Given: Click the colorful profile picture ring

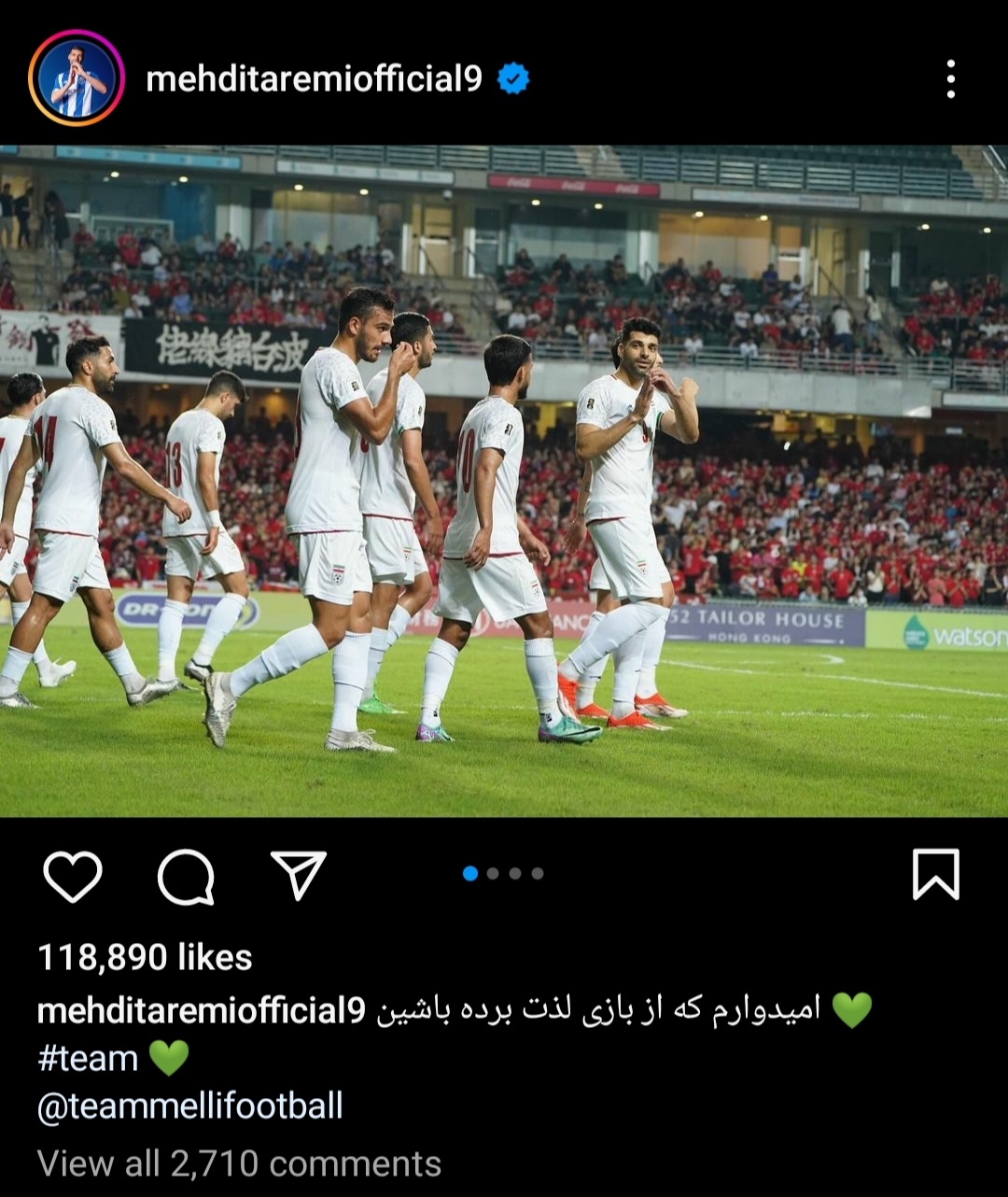Looking at the screenshot, I should (x=73, y=79).
